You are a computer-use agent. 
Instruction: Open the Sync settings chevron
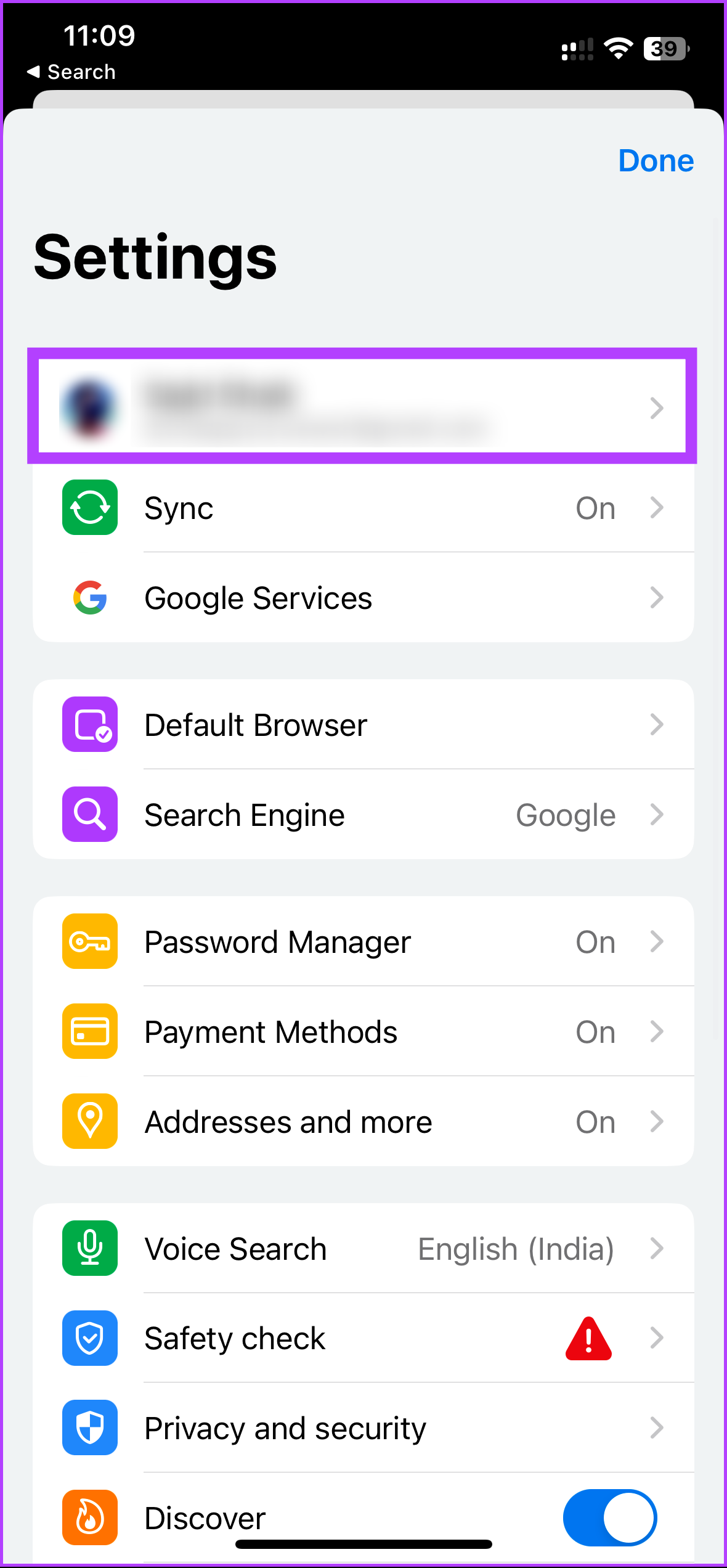(x=657, y=507)
